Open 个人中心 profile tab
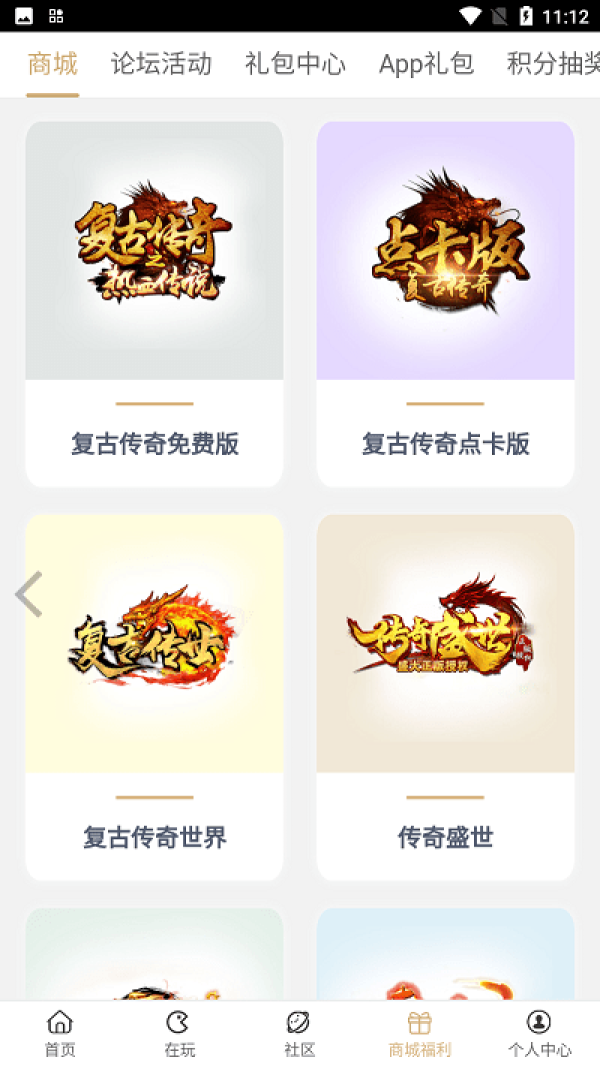The width and height of the screenshot is (600, 1066). (539, 1034)
